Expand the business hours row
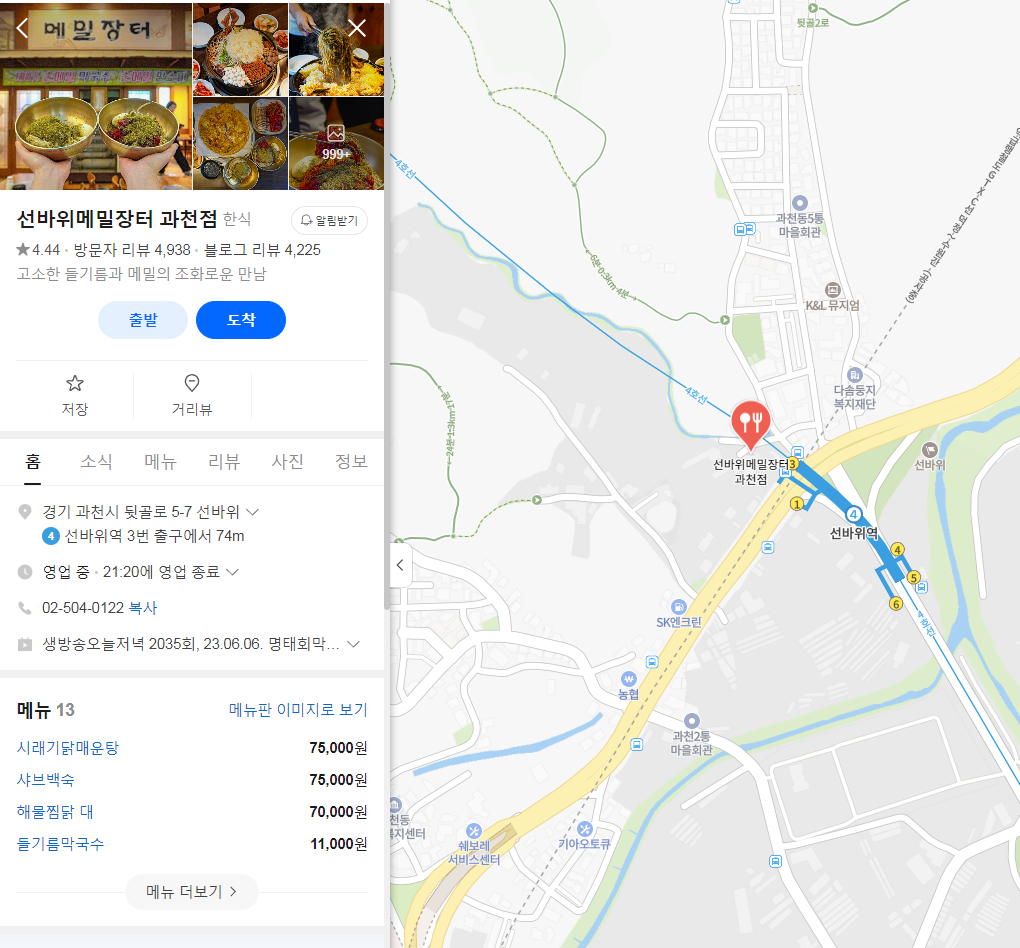The width and height of the screenshot is (1020, 948). 233,572
